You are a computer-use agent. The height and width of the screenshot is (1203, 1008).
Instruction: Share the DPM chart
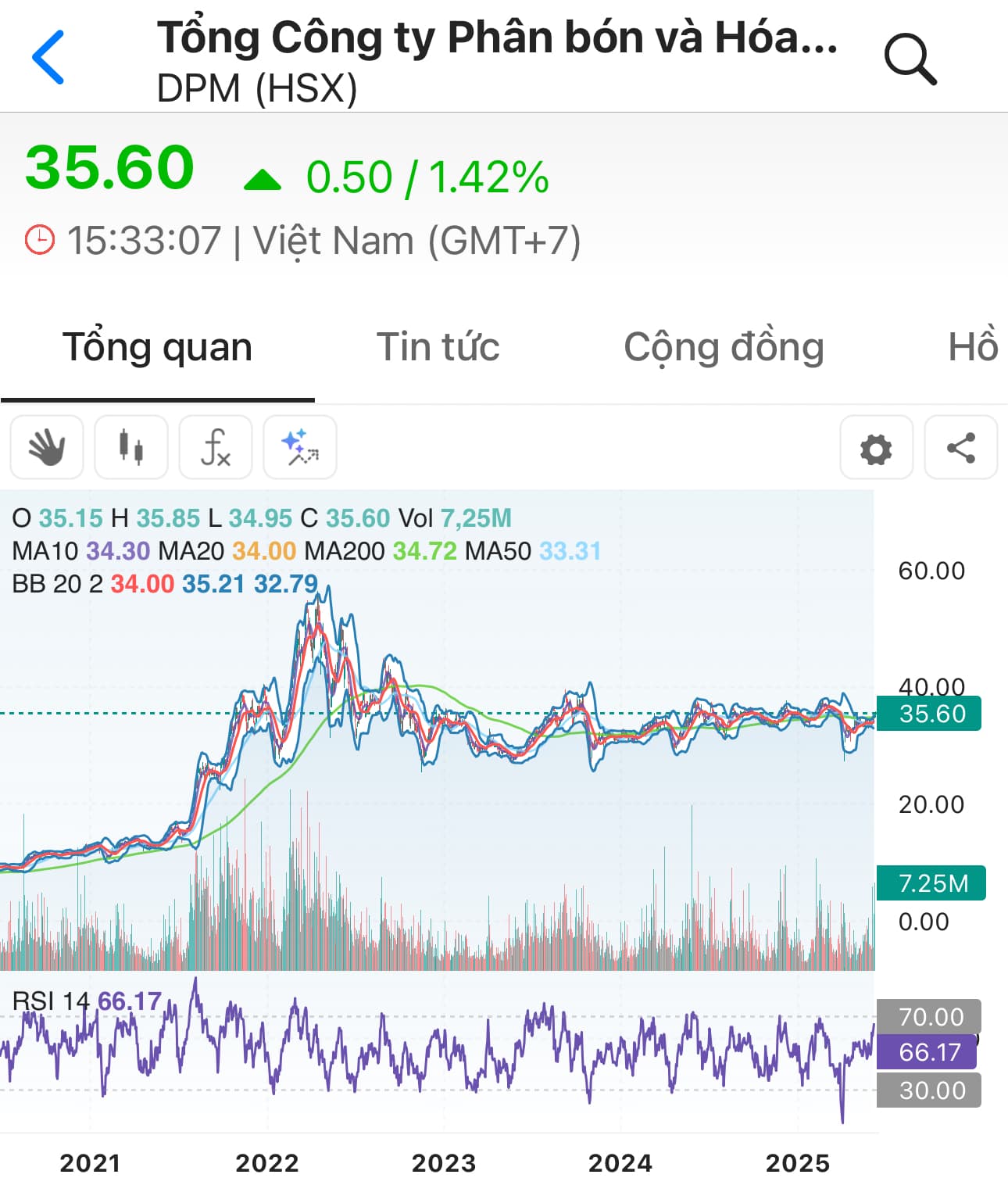960,448
